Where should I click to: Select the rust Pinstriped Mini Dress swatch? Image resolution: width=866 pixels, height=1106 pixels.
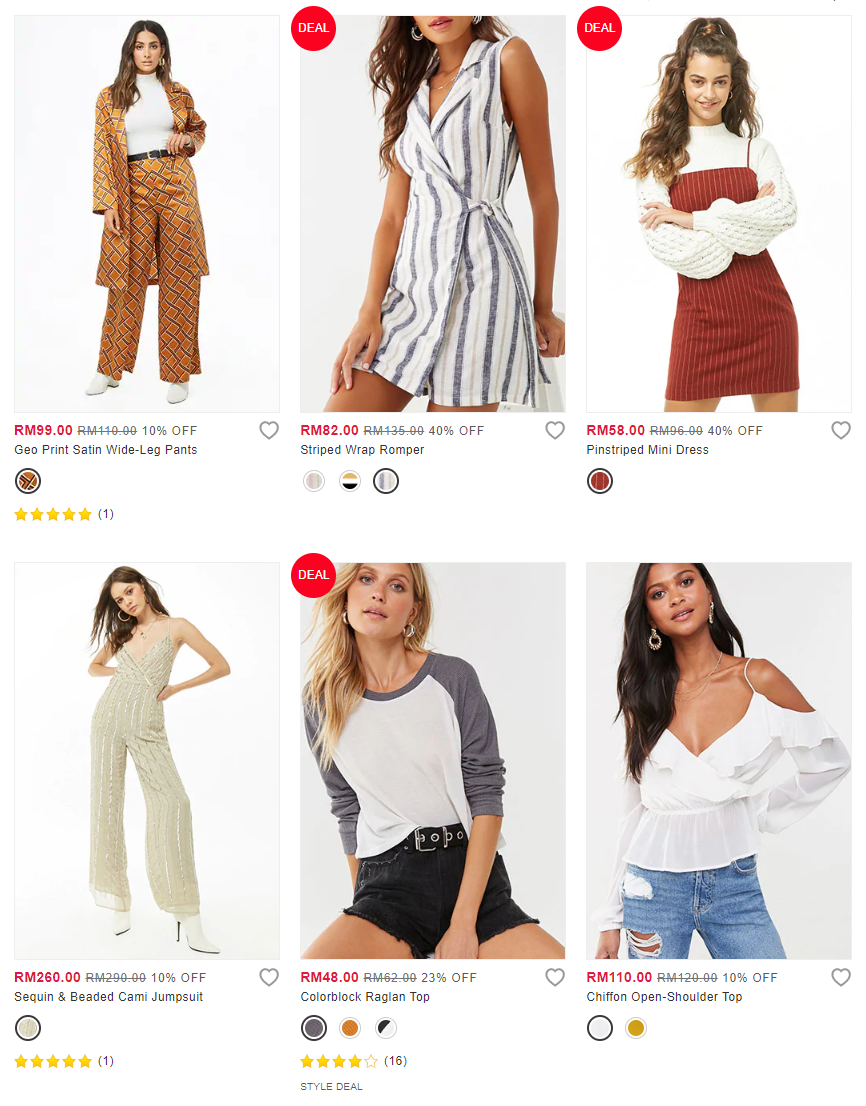coord(600,481)
